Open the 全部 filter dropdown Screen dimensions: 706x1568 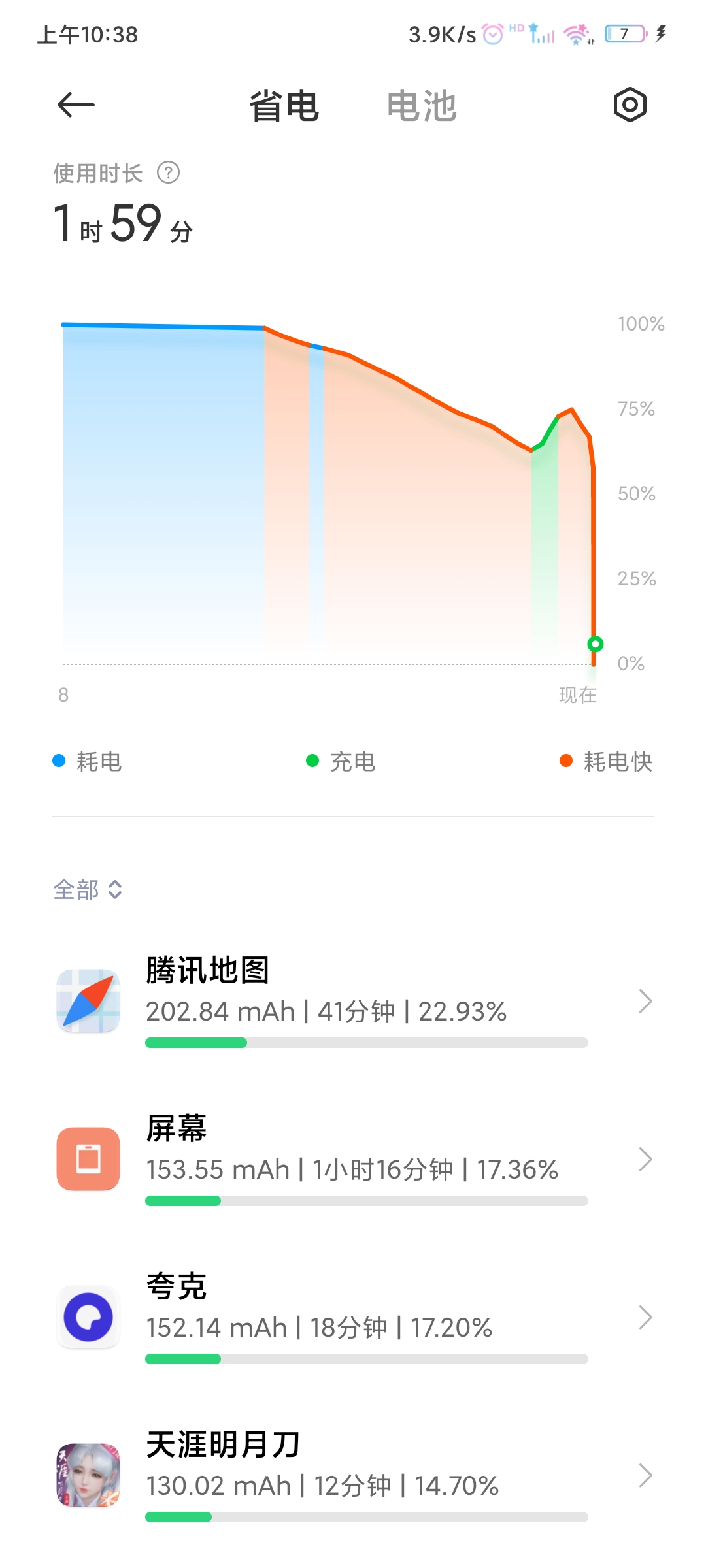click(x=88, y=889)
